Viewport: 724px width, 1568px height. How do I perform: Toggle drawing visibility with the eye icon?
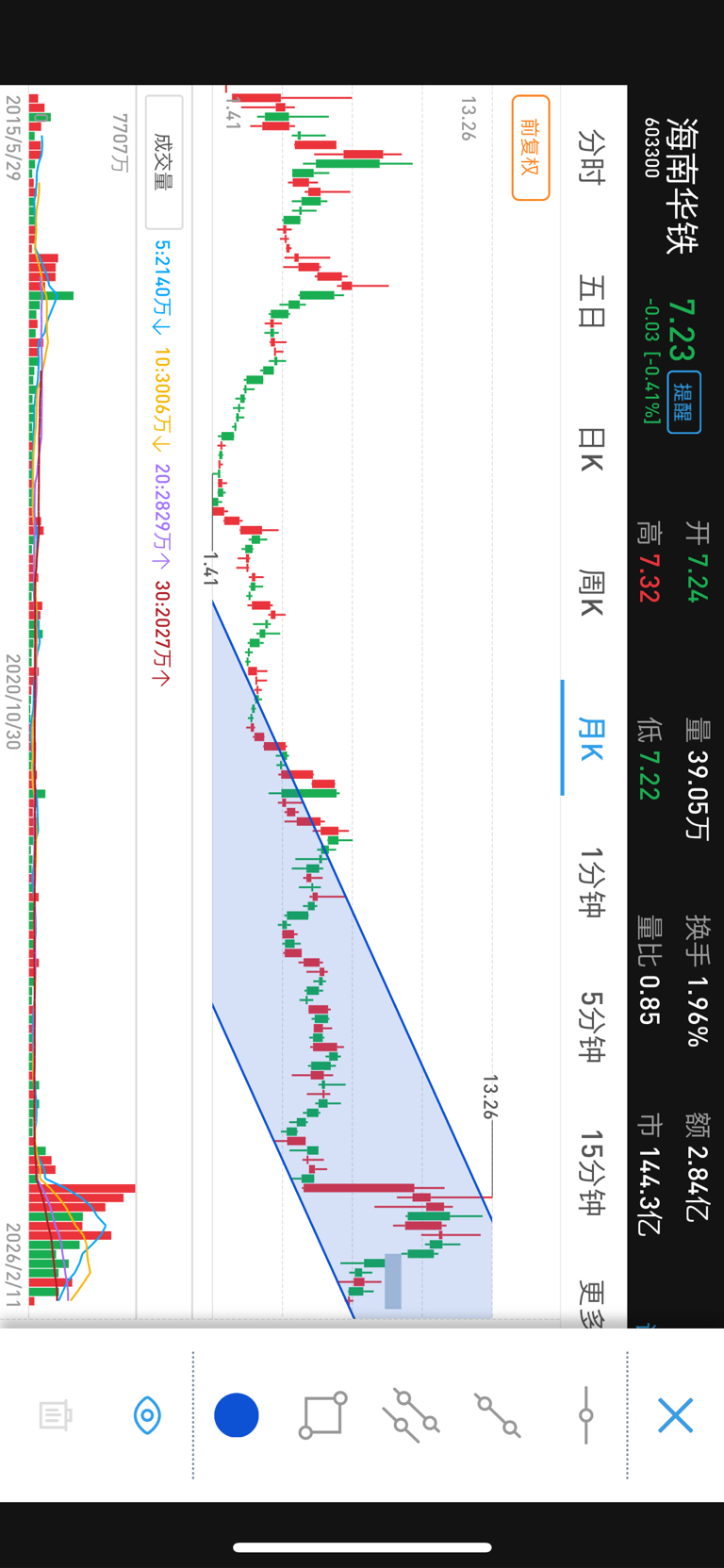click(147, 1415)
